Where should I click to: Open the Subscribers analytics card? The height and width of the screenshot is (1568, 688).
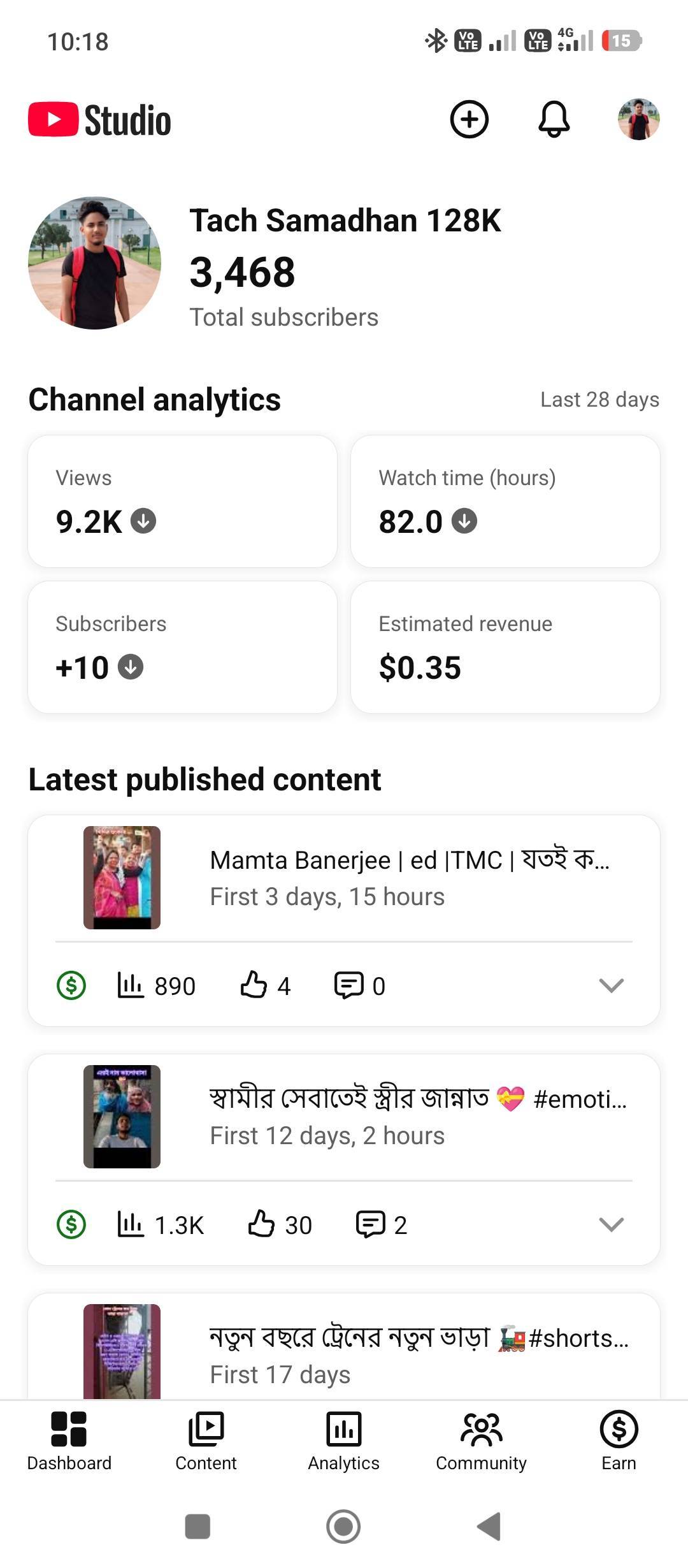click(x=182, y=647)
